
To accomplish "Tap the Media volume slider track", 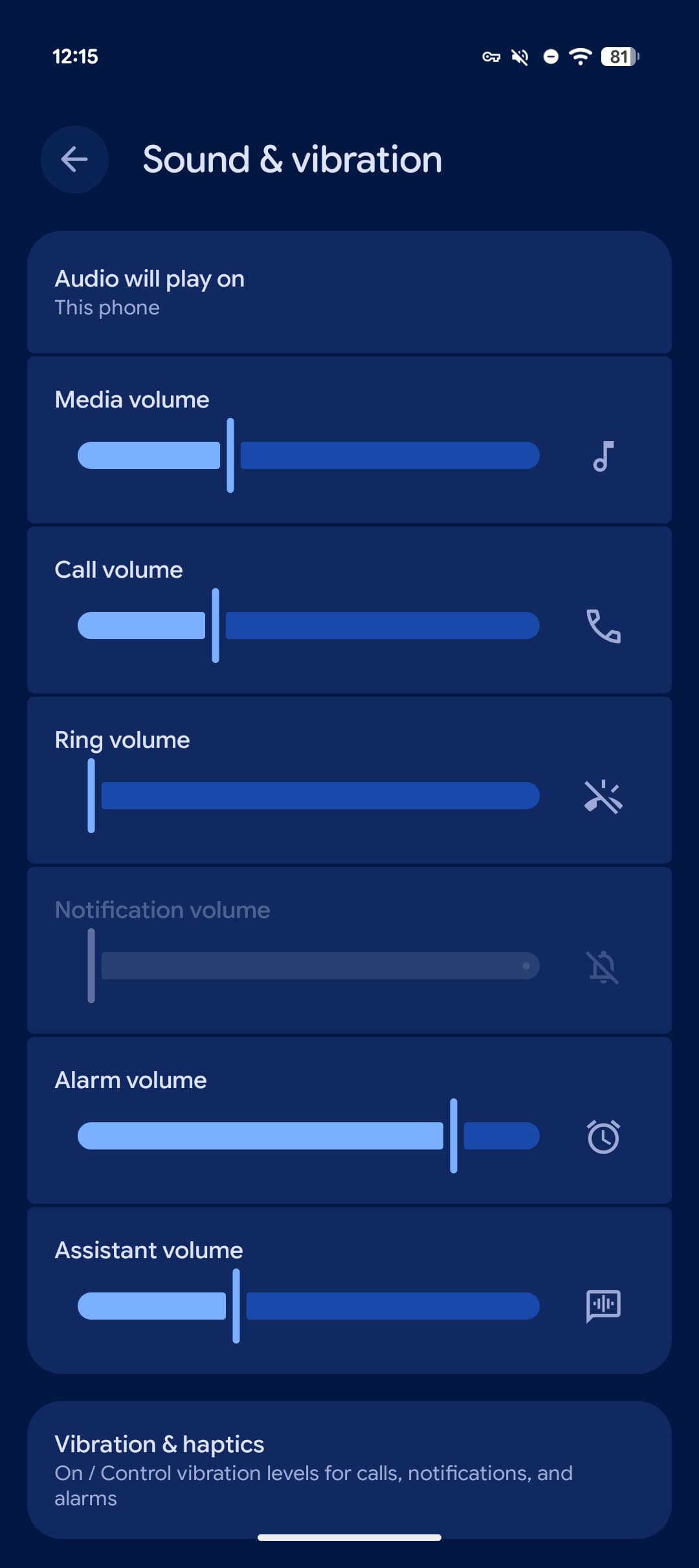I will [309, 455].
